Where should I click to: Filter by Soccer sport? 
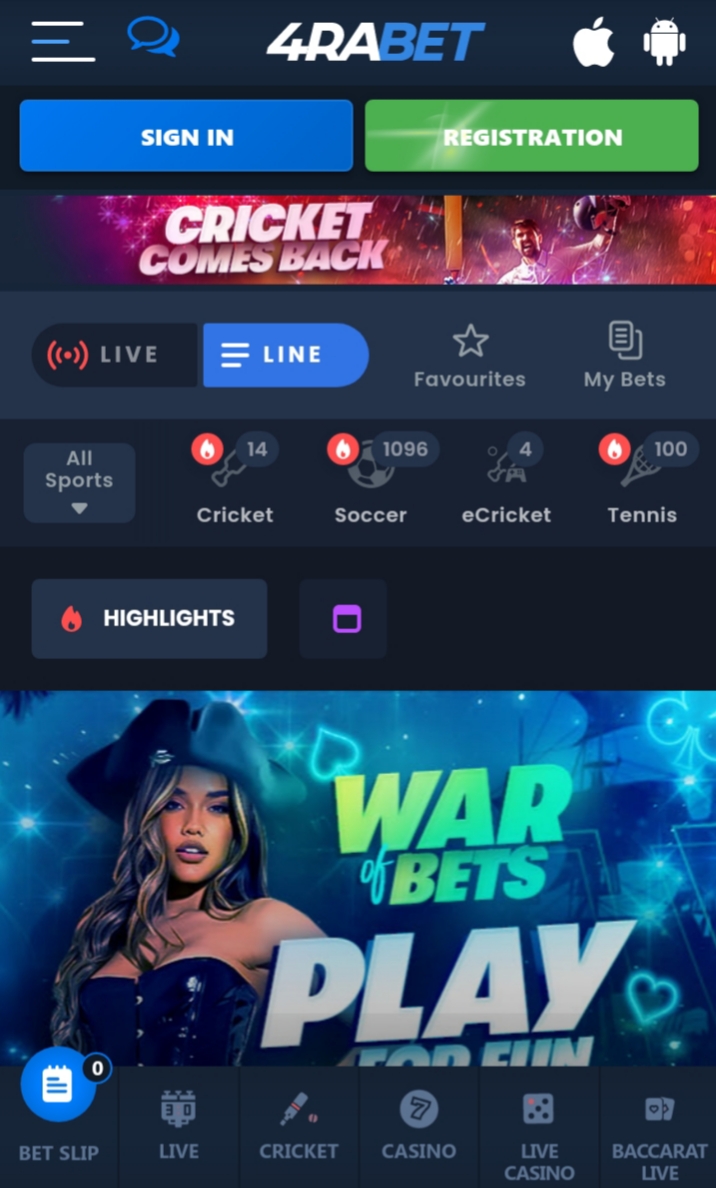370,482
